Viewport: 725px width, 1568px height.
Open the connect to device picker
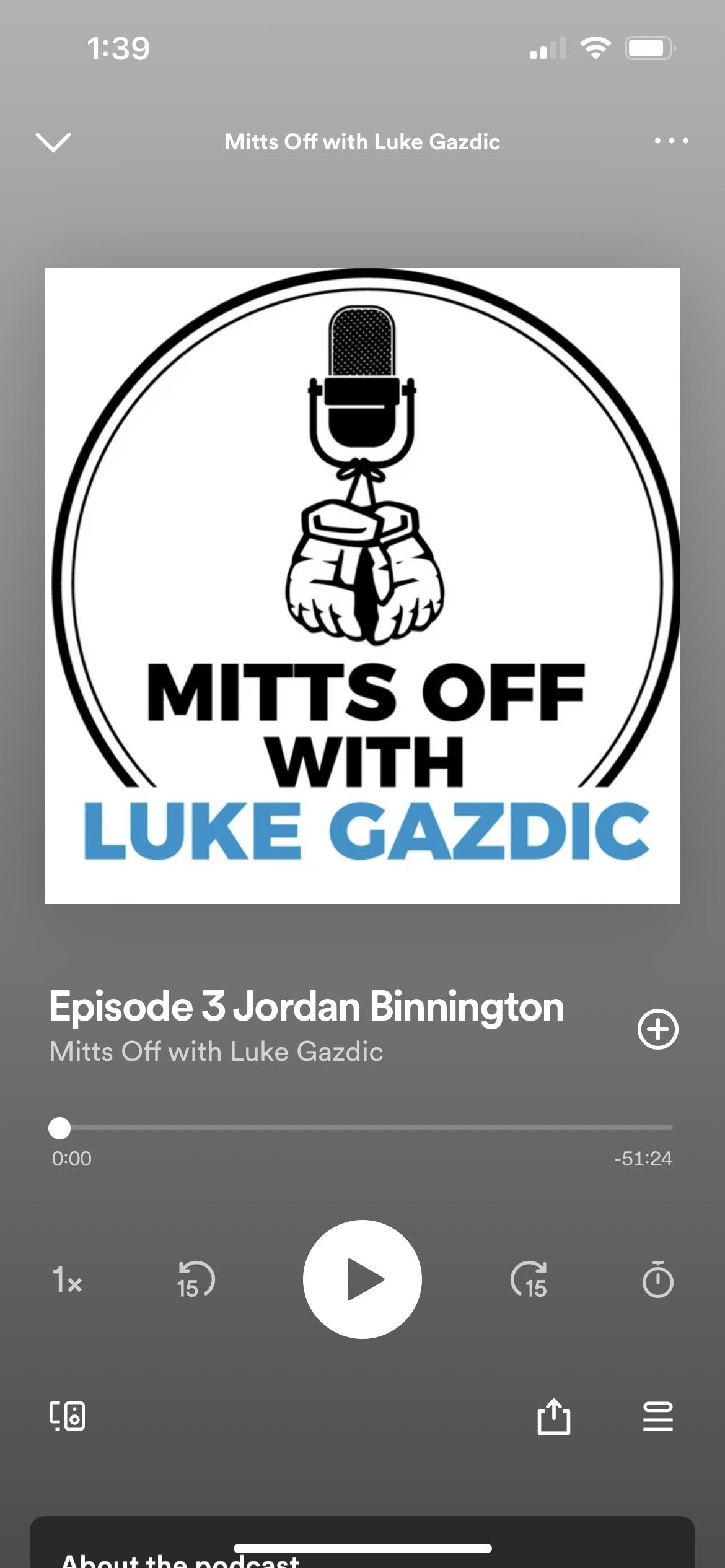(x=67, y=1416)
